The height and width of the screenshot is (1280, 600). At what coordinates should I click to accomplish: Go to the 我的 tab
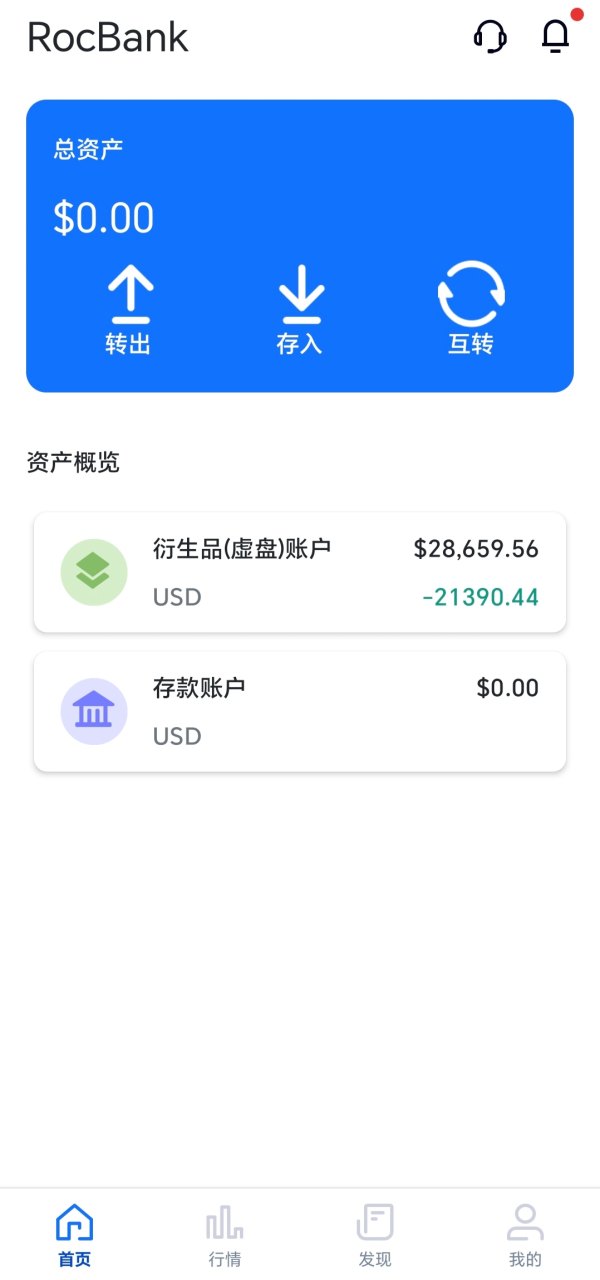[x=525, y=1235]
